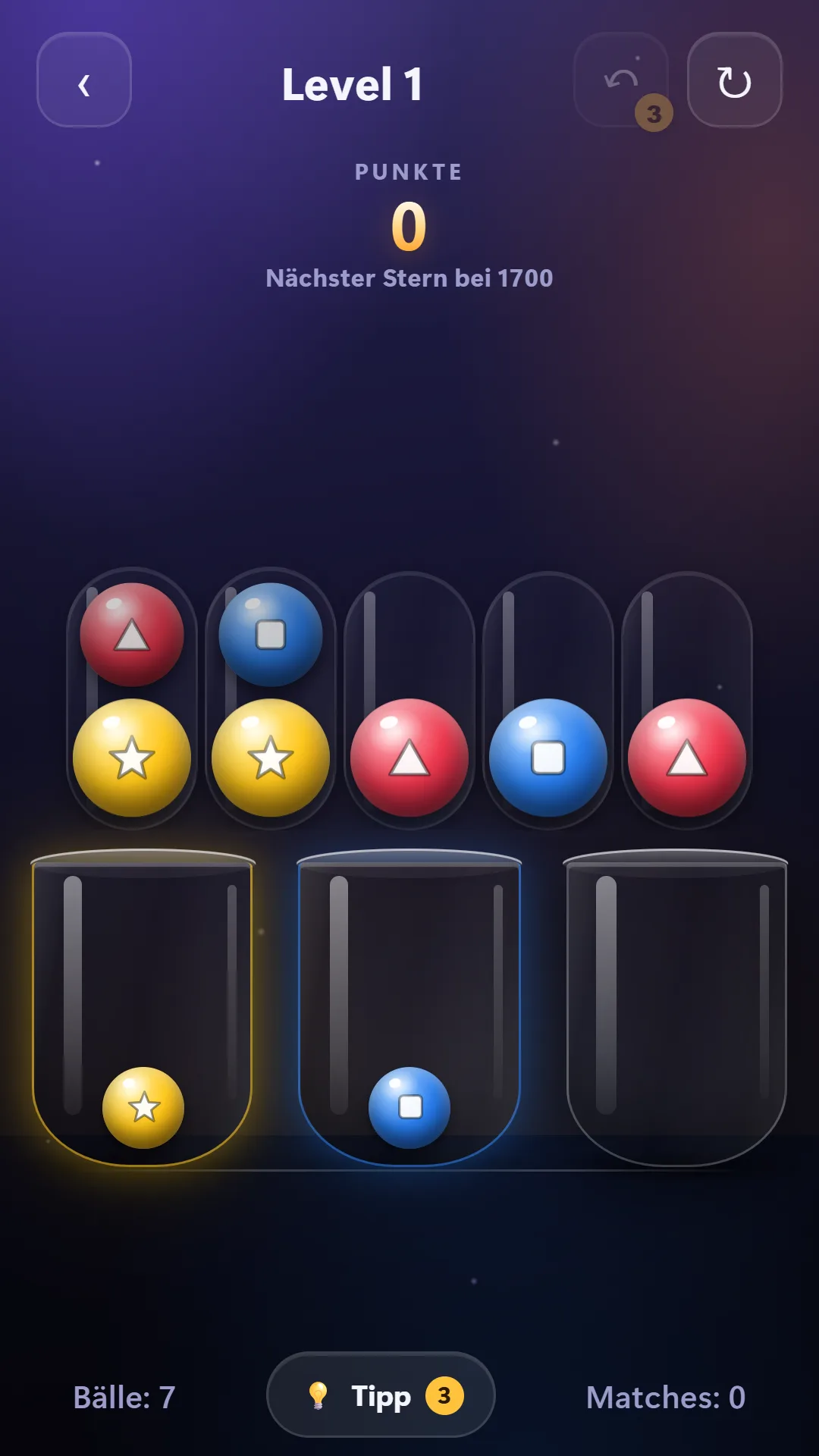Go back using the top-left arrow
This screenshot has width=819, height=1456.
pos(84,80)
